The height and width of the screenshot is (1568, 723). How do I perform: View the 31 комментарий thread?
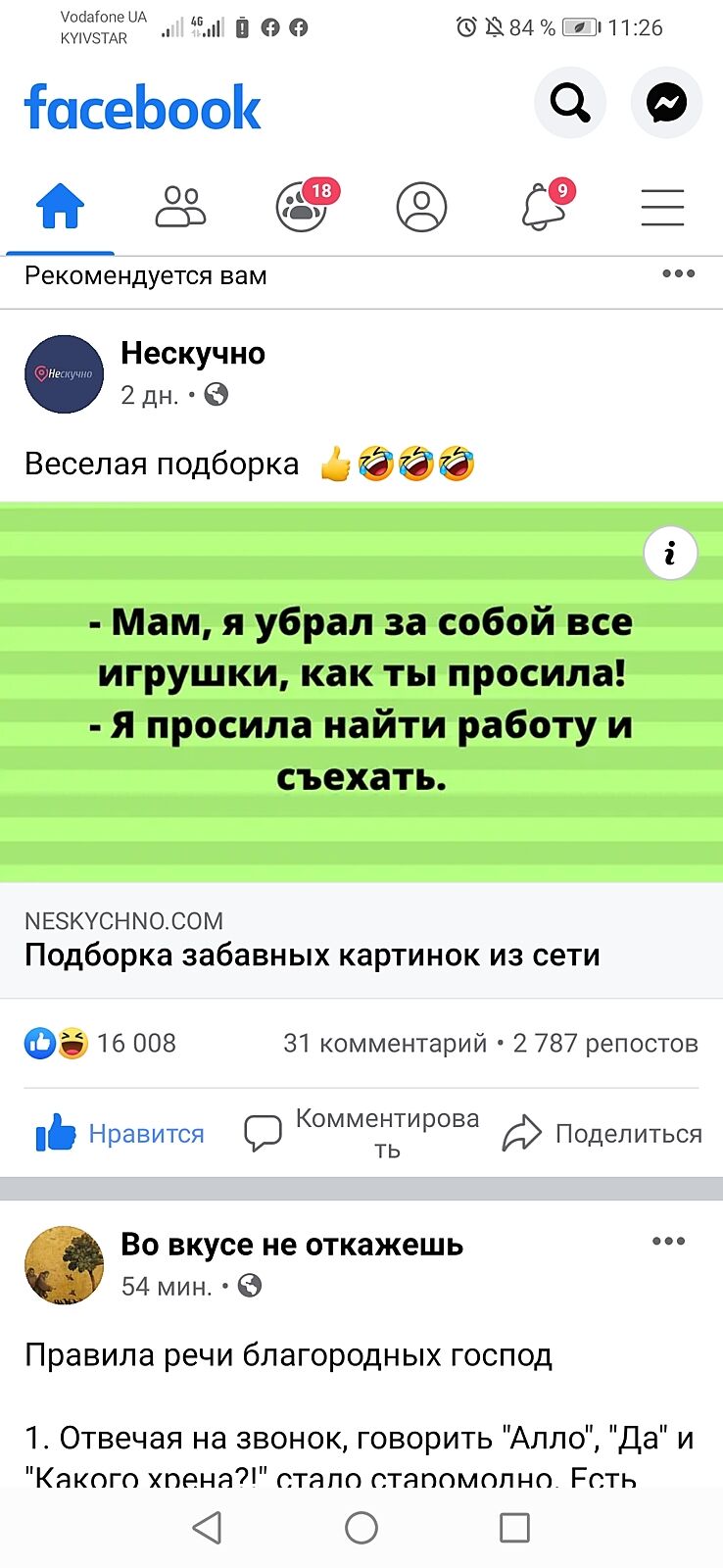point(384,1043)
